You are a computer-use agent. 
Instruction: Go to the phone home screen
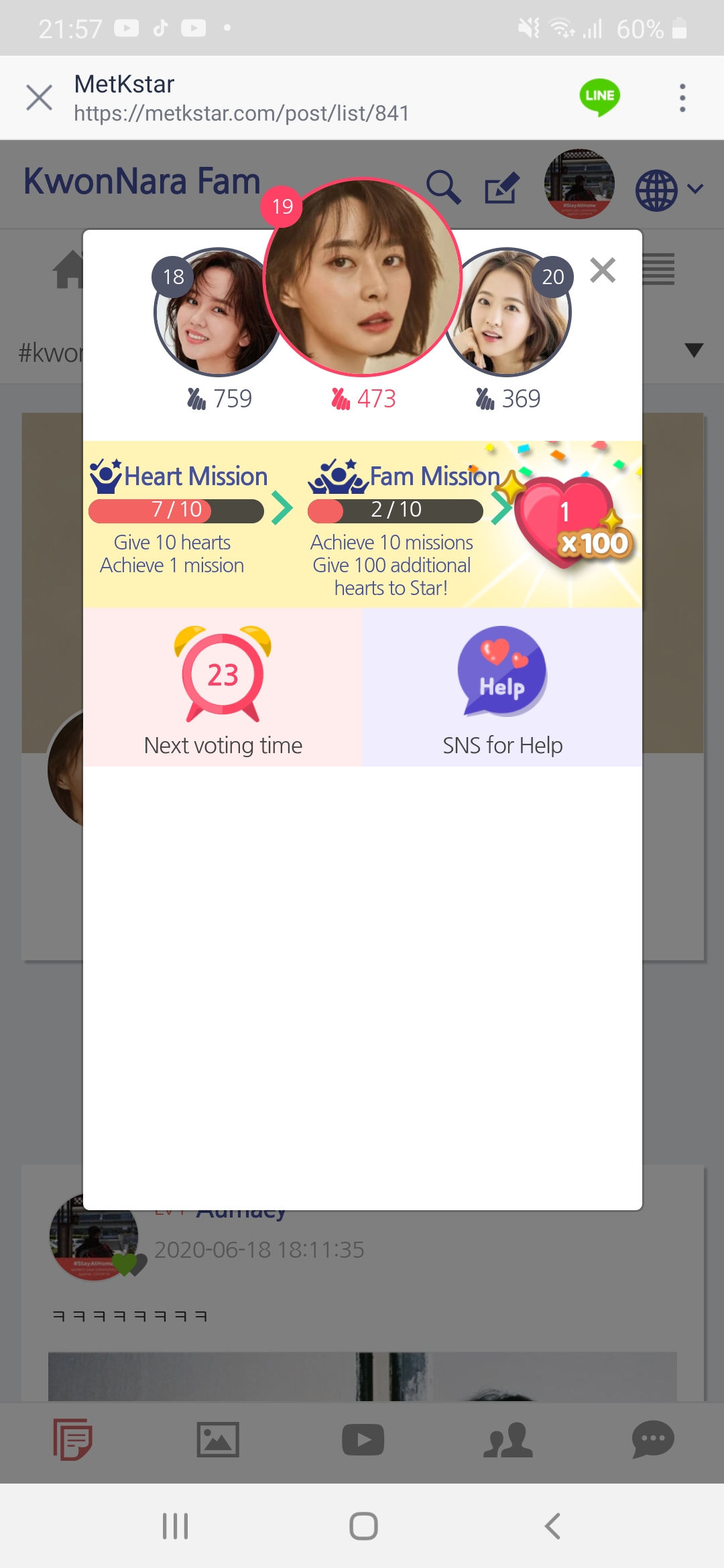point(363,1526)
